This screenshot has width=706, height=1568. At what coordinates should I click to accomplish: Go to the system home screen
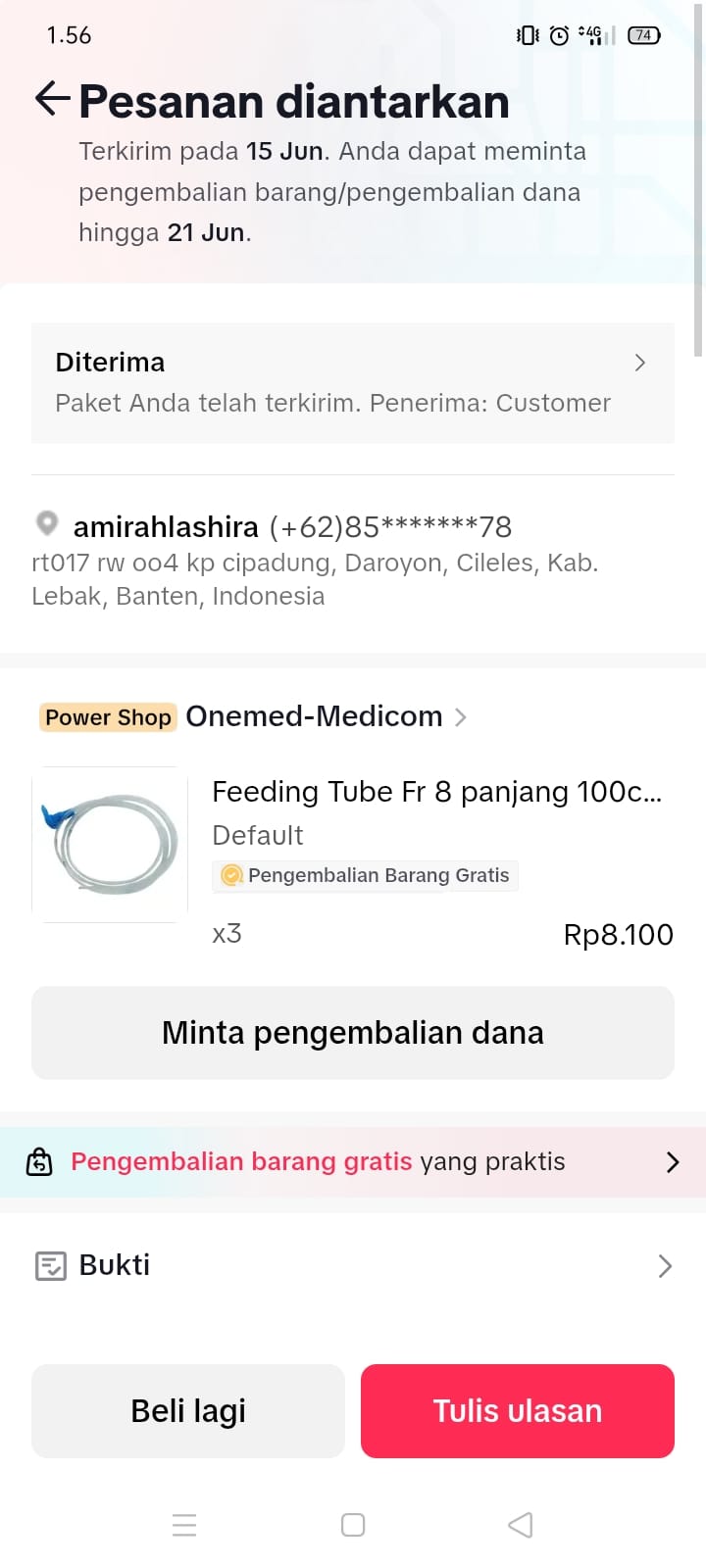(353, 1525)
